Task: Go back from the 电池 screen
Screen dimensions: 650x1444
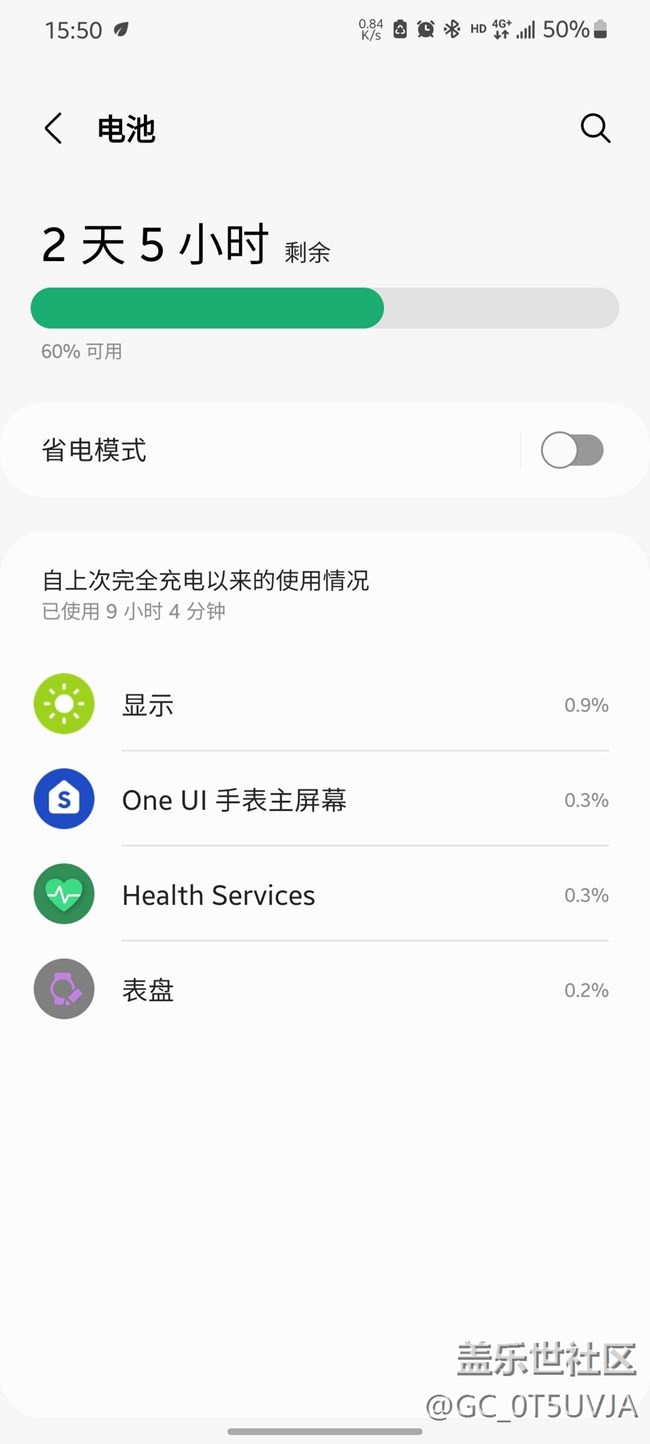Action: (54, 129)
